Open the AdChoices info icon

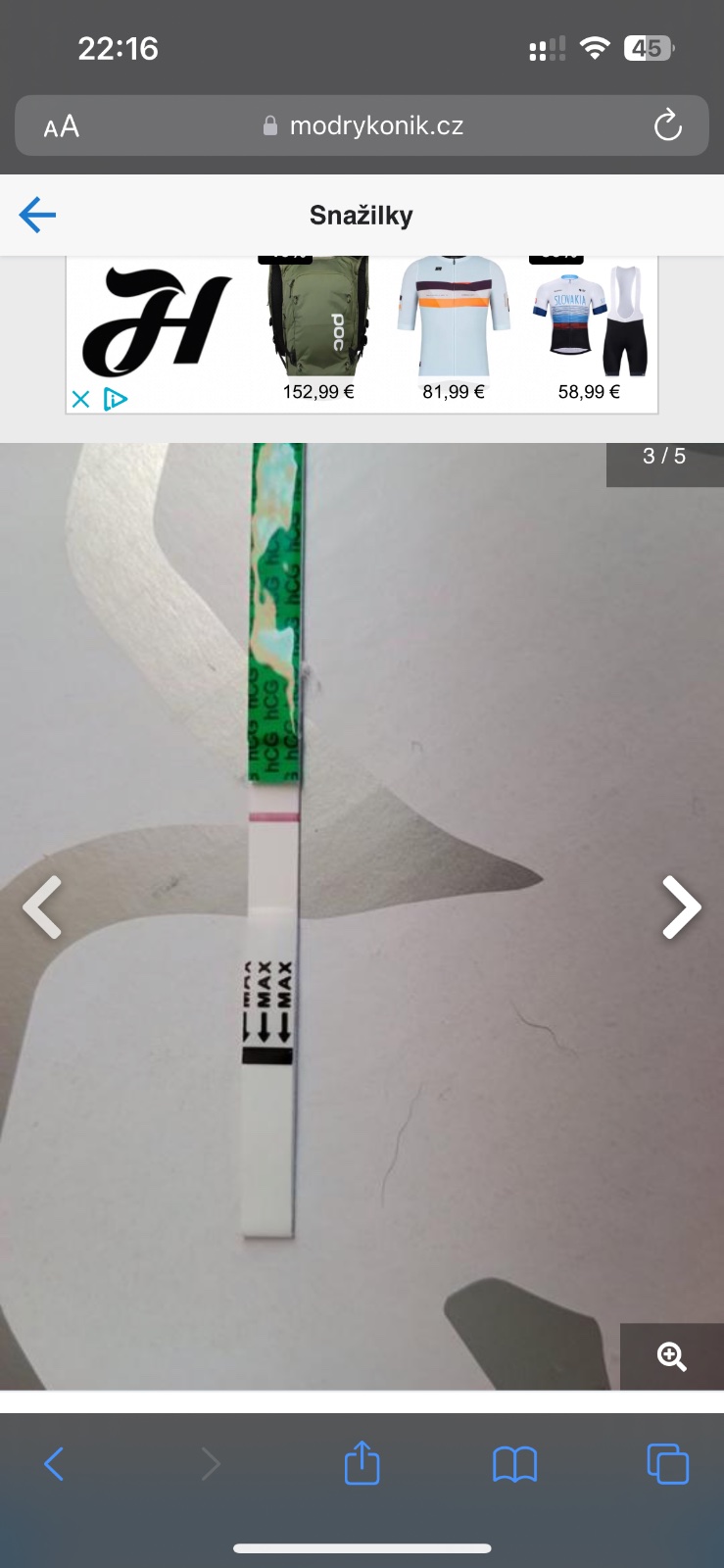(116, 399)
